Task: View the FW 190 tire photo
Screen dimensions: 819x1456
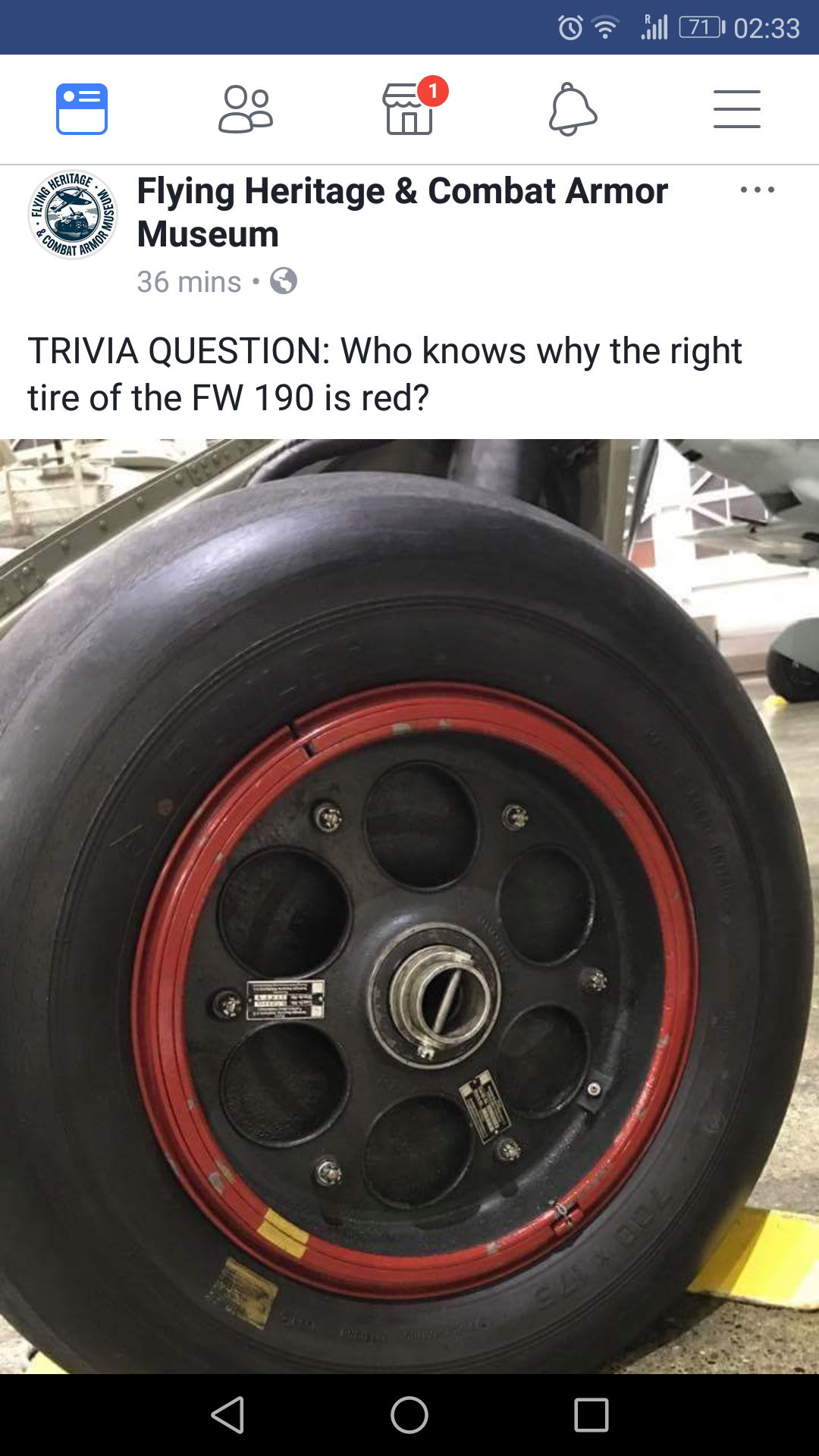Action: tap(409, 906)
